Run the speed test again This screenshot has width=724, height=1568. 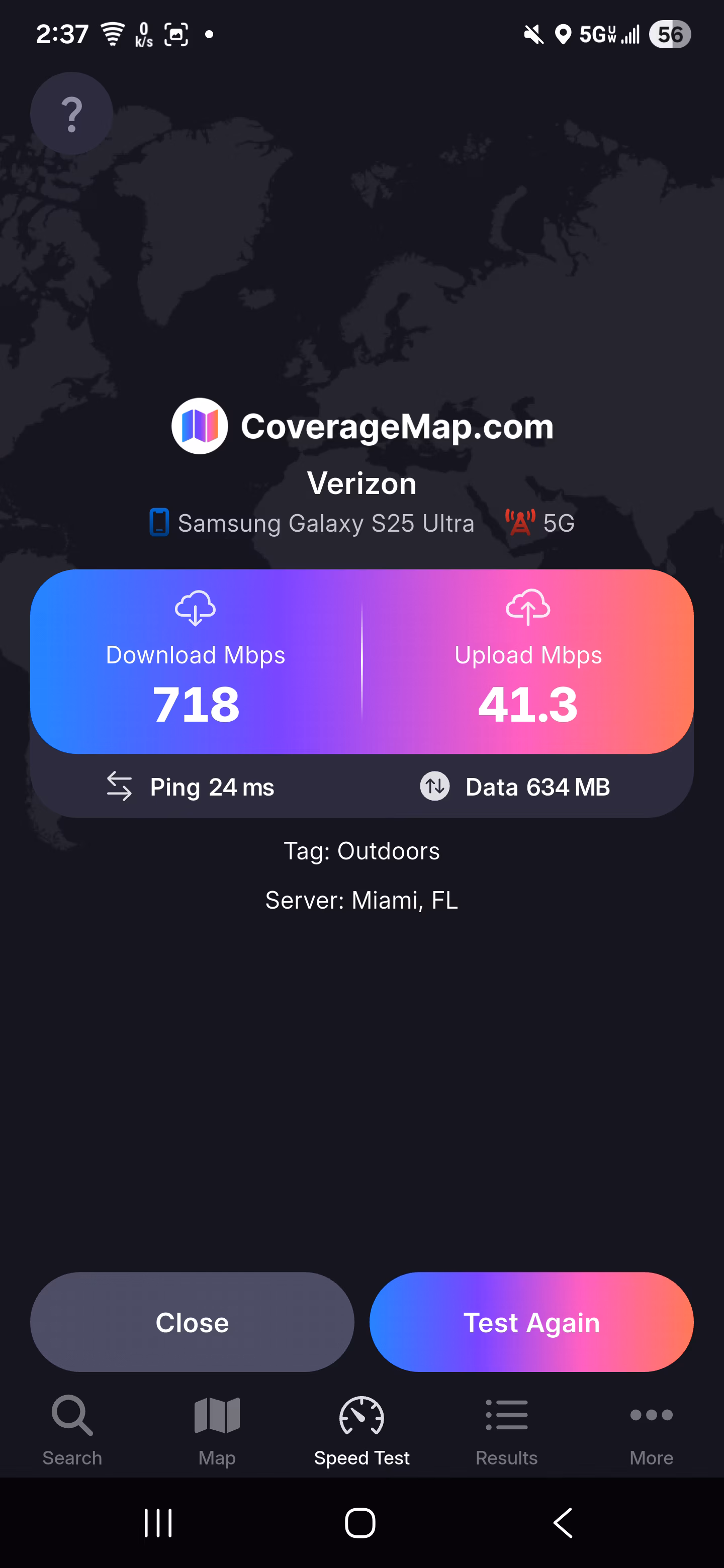(x=531, y=1322)
